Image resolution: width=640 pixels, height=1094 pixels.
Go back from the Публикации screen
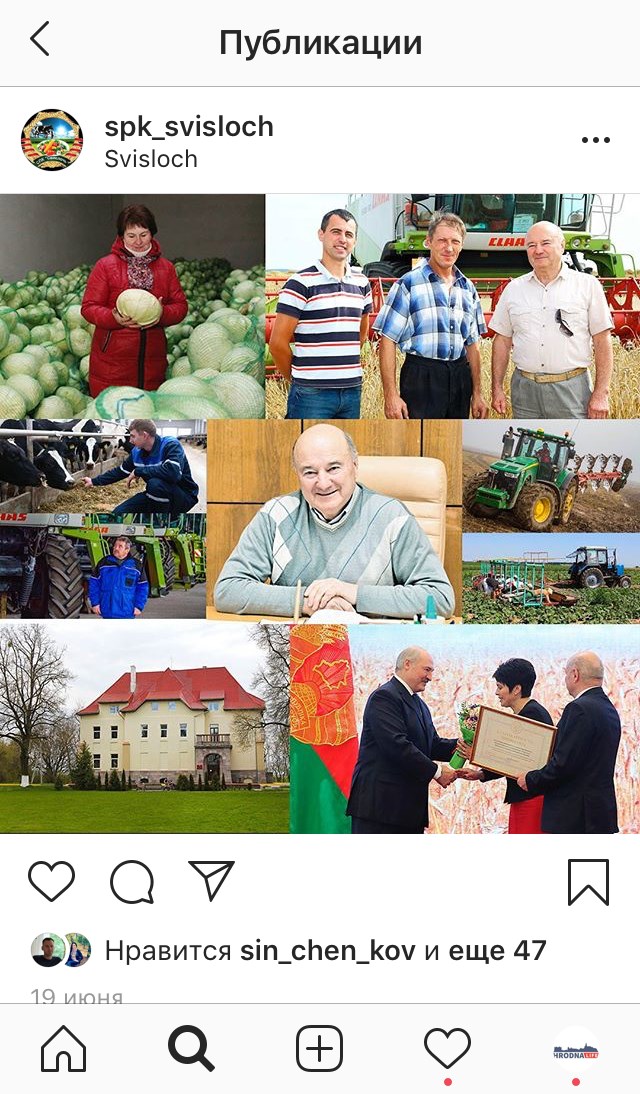40,40
